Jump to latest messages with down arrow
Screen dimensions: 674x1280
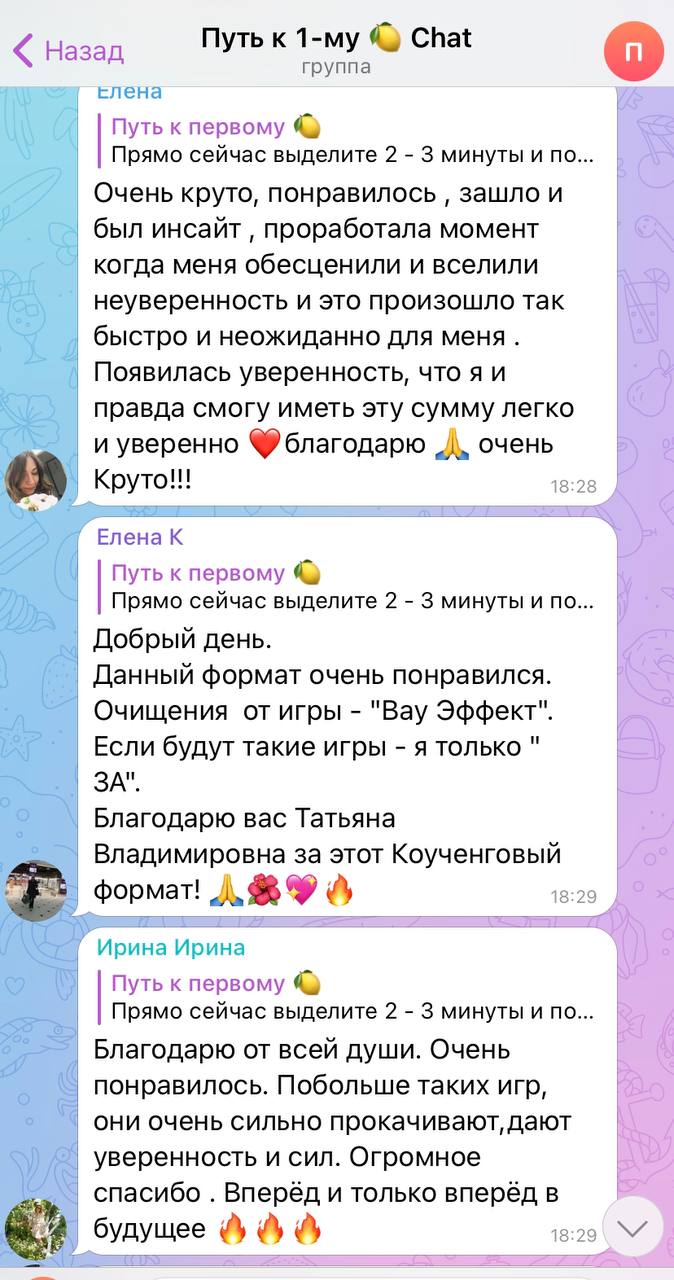(x=632, y=1226)
